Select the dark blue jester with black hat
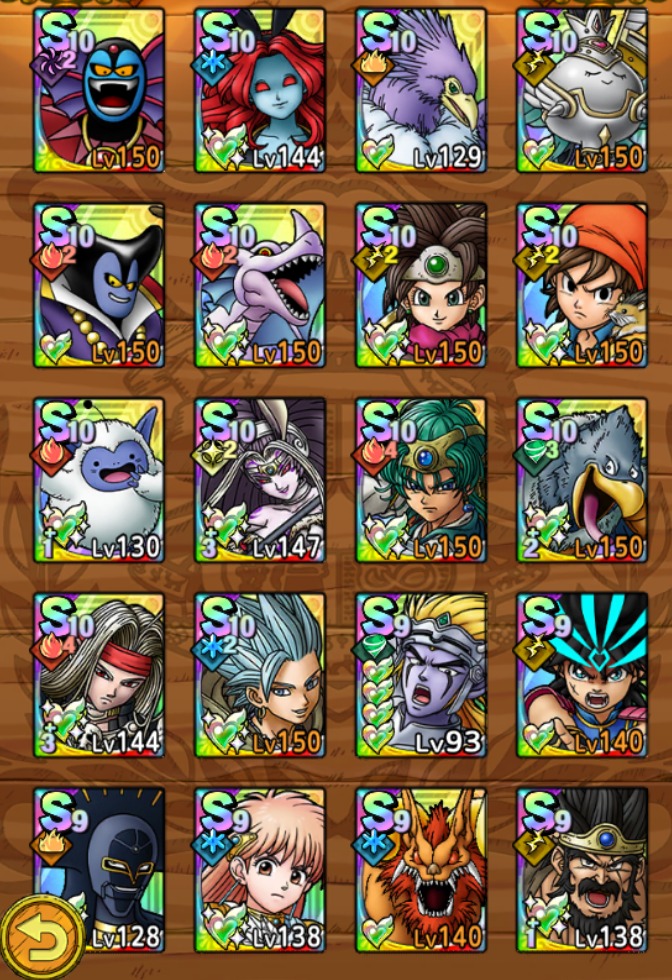Image resolution: width=672 pixels, height=980 pixels. tap(99, 285)
